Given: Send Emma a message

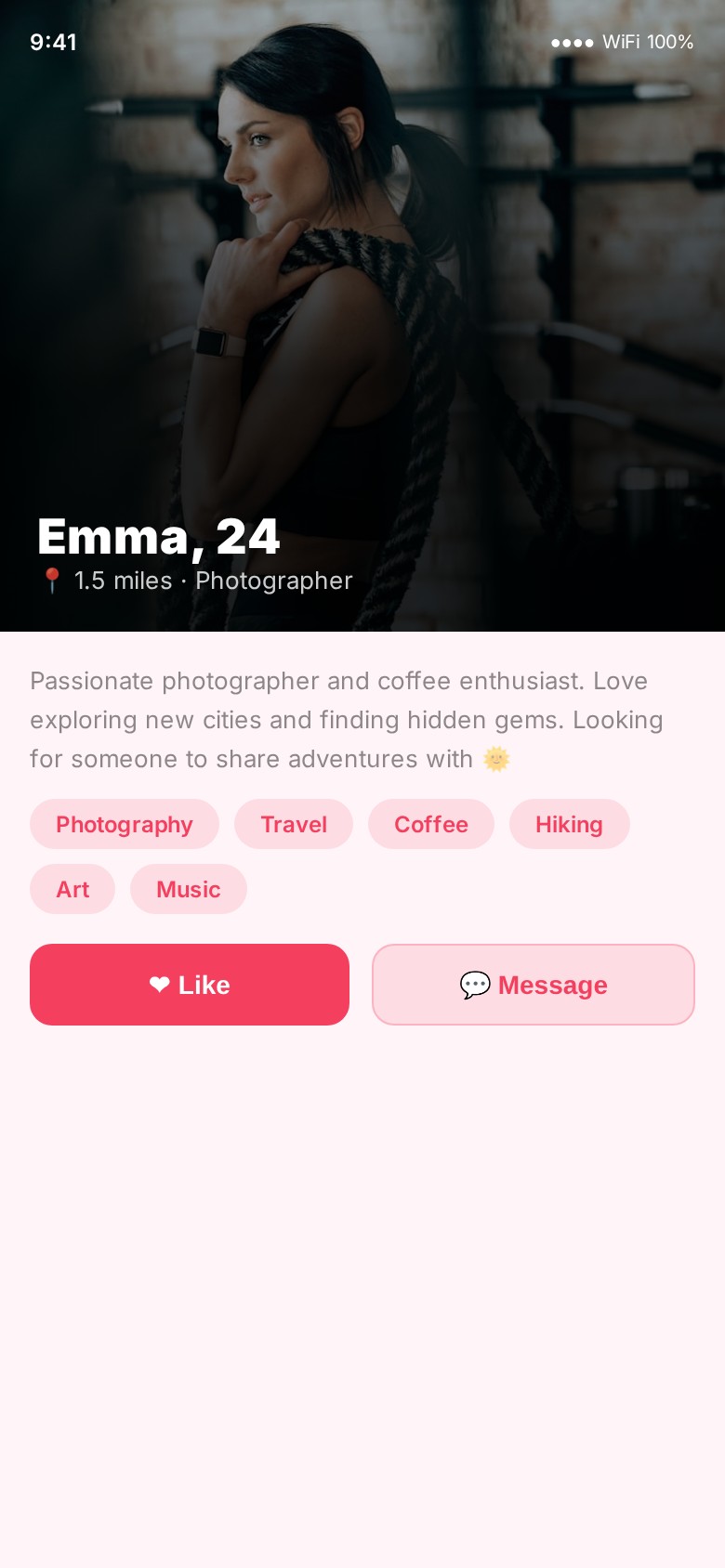Looking at the screenshot, I should [x=534, y=985].
